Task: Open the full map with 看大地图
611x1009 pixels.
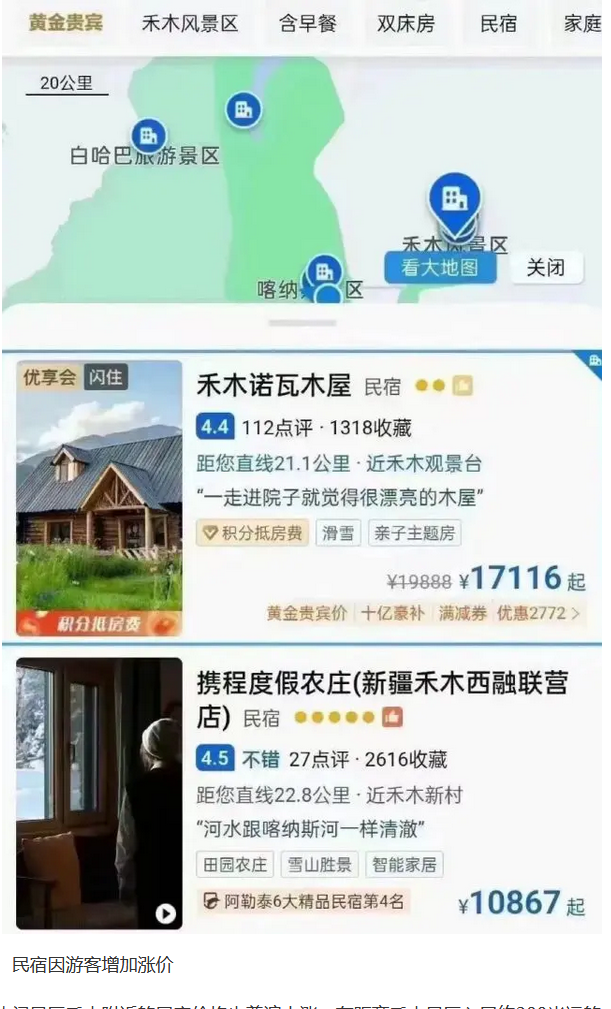Action: click(441, 267)
